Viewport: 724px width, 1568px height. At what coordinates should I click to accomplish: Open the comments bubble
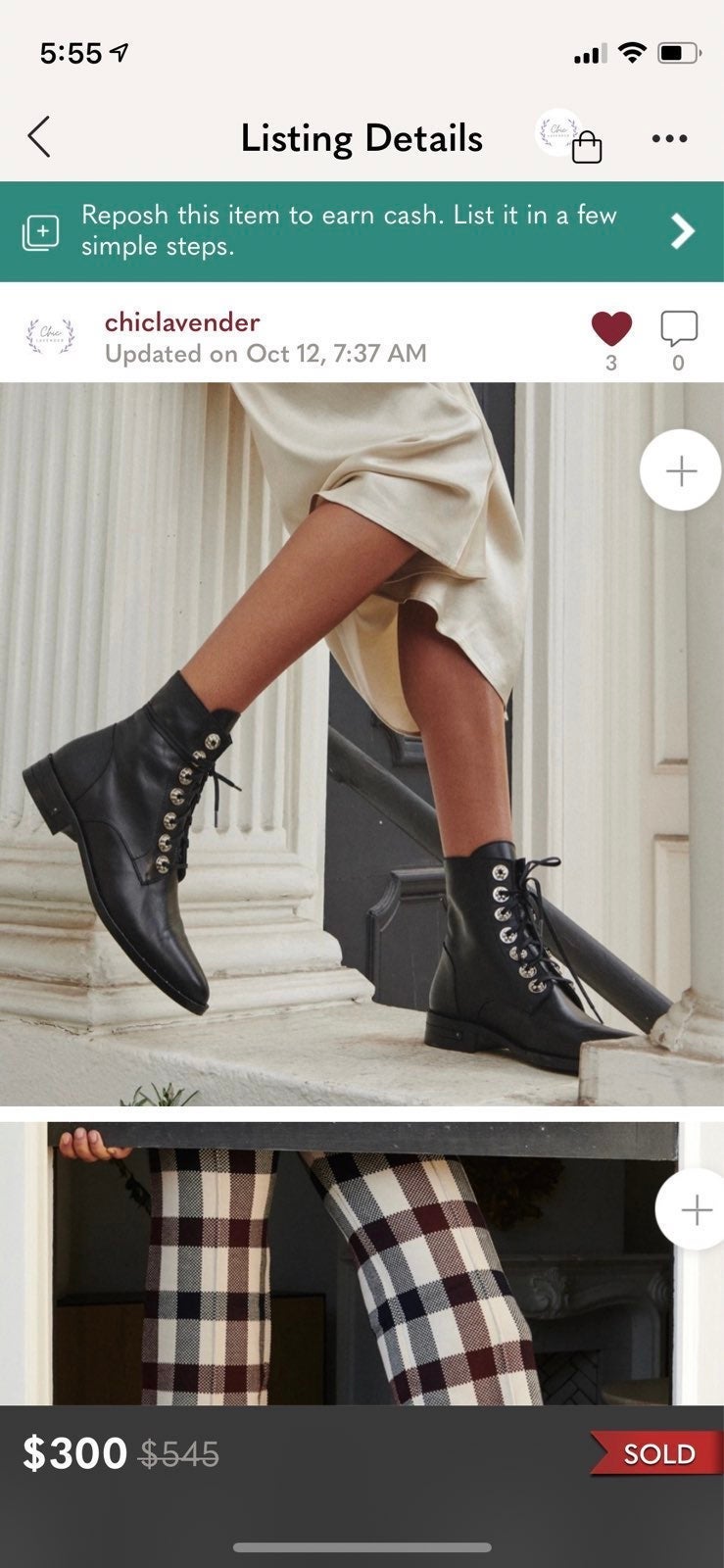click(678, 328)
